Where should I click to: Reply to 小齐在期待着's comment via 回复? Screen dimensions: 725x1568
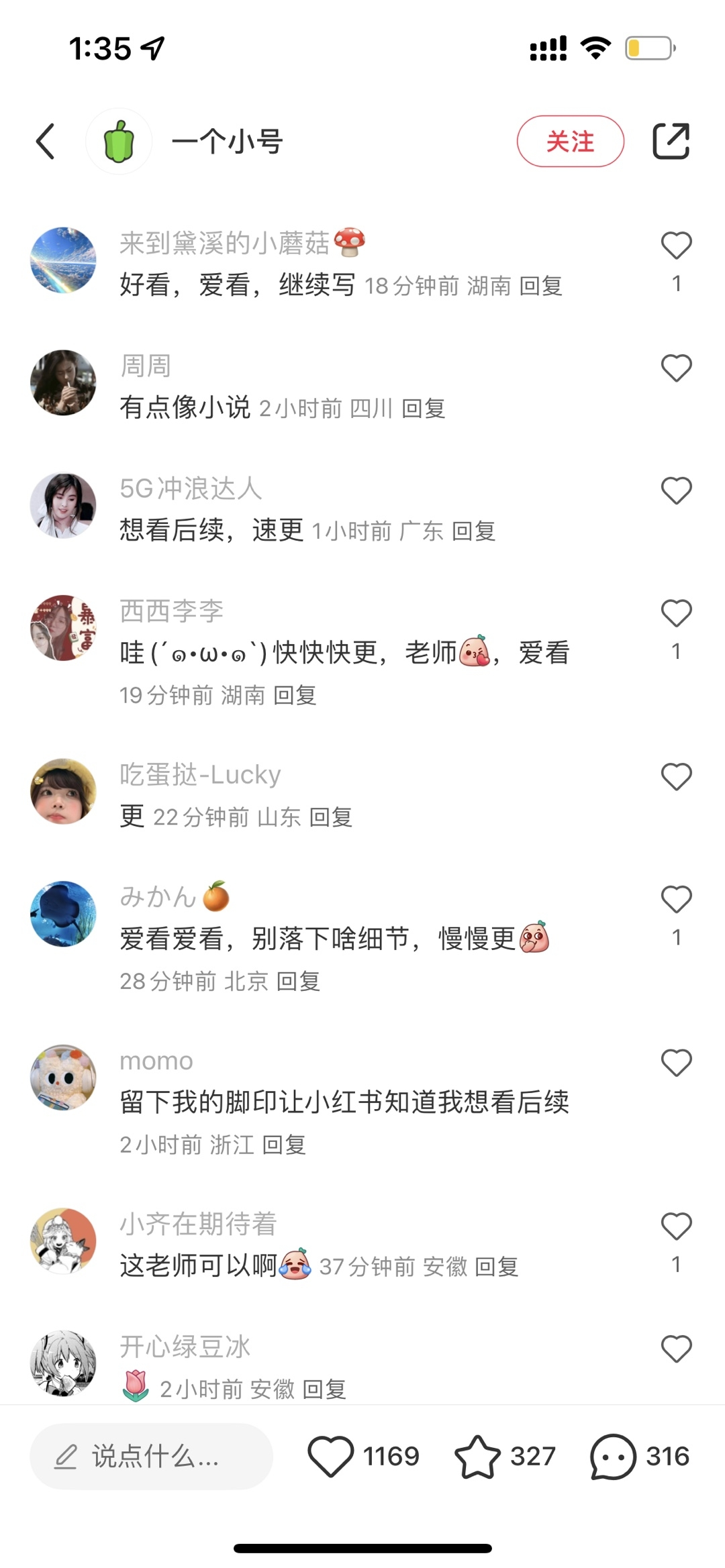tap(496, 1267)
